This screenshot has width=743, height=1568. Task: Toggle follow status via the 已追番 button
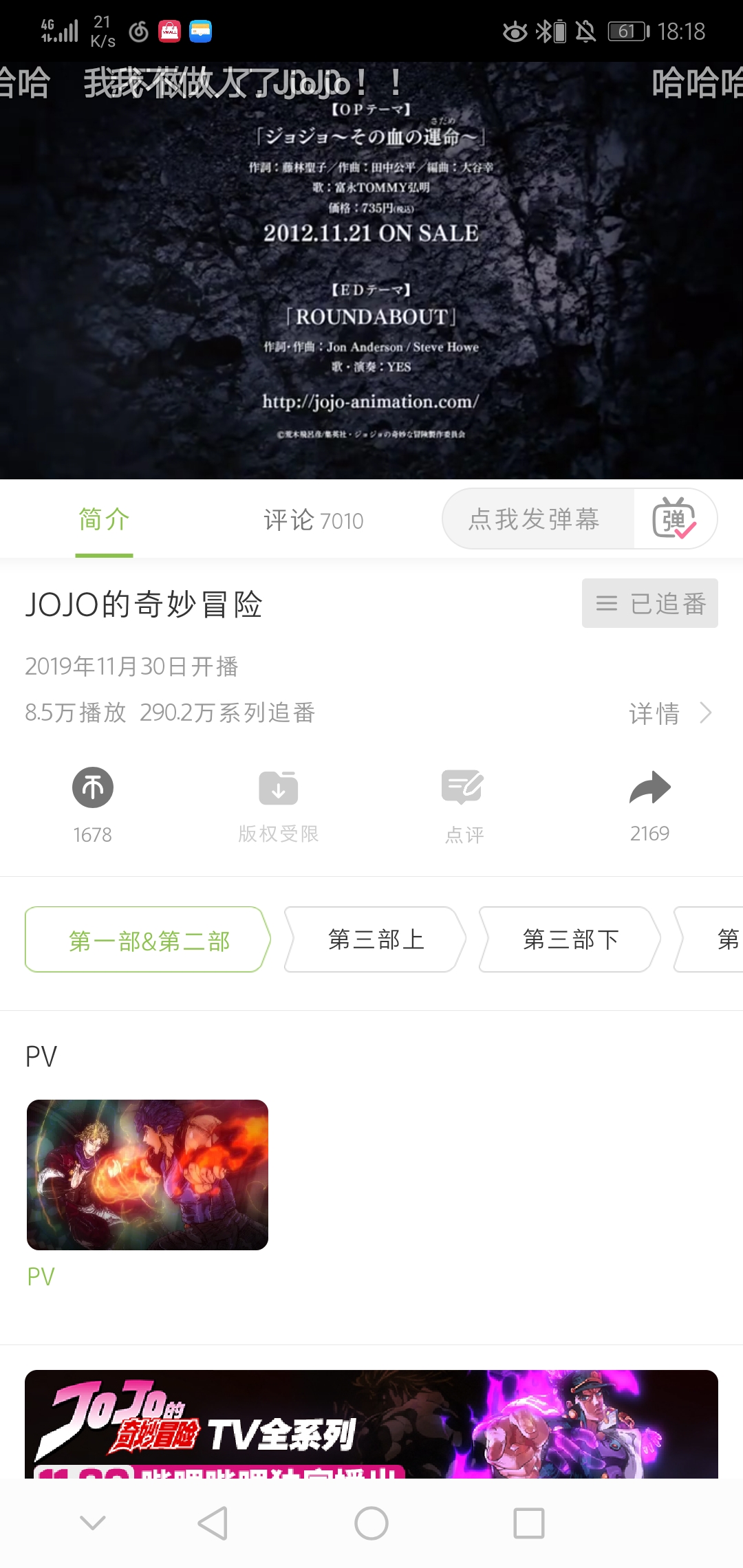pyautogui.click(x=649, y=603)
